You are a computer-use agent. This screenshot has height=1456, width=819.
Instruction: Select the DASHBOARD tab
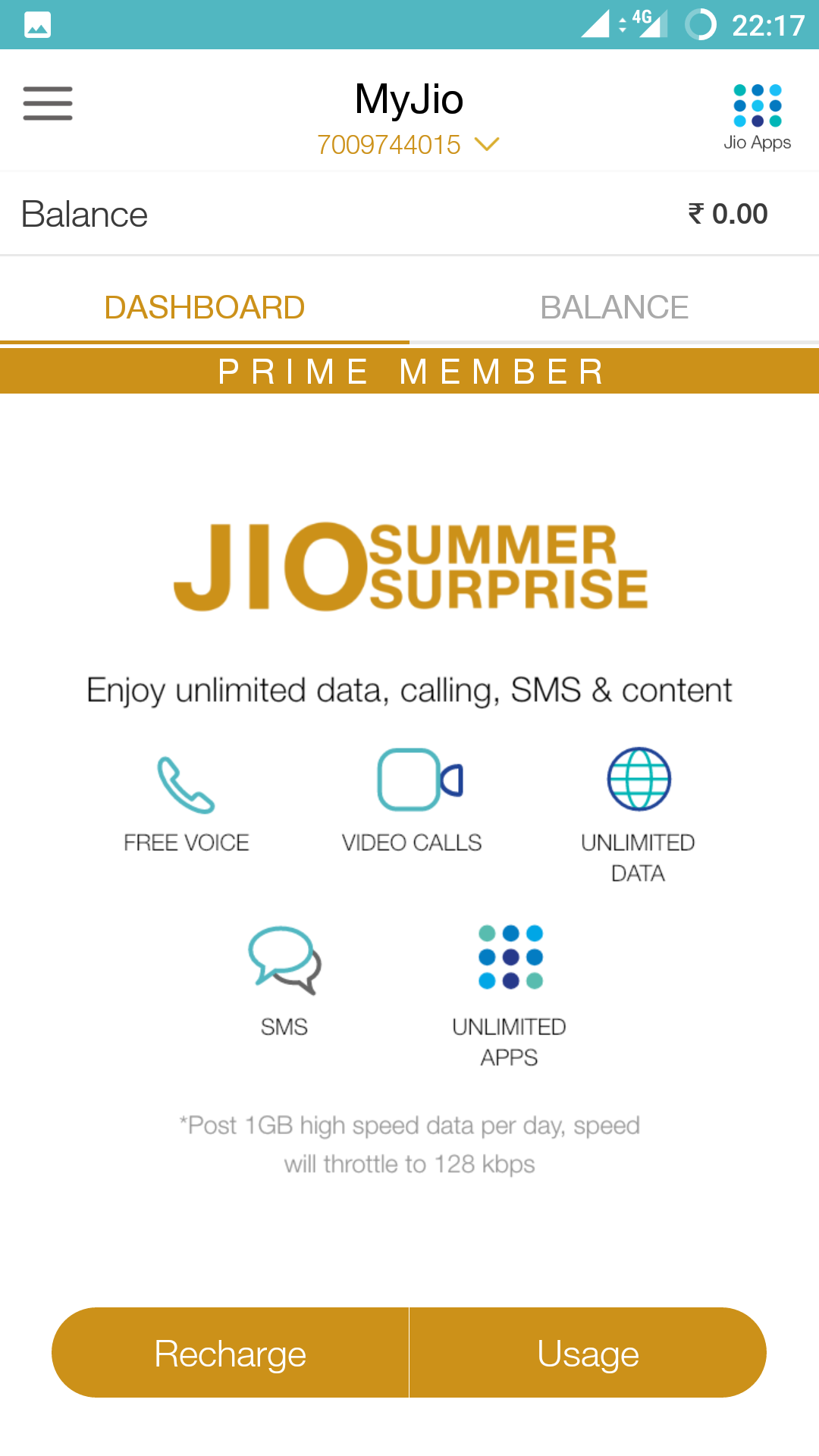coord(205,307)
